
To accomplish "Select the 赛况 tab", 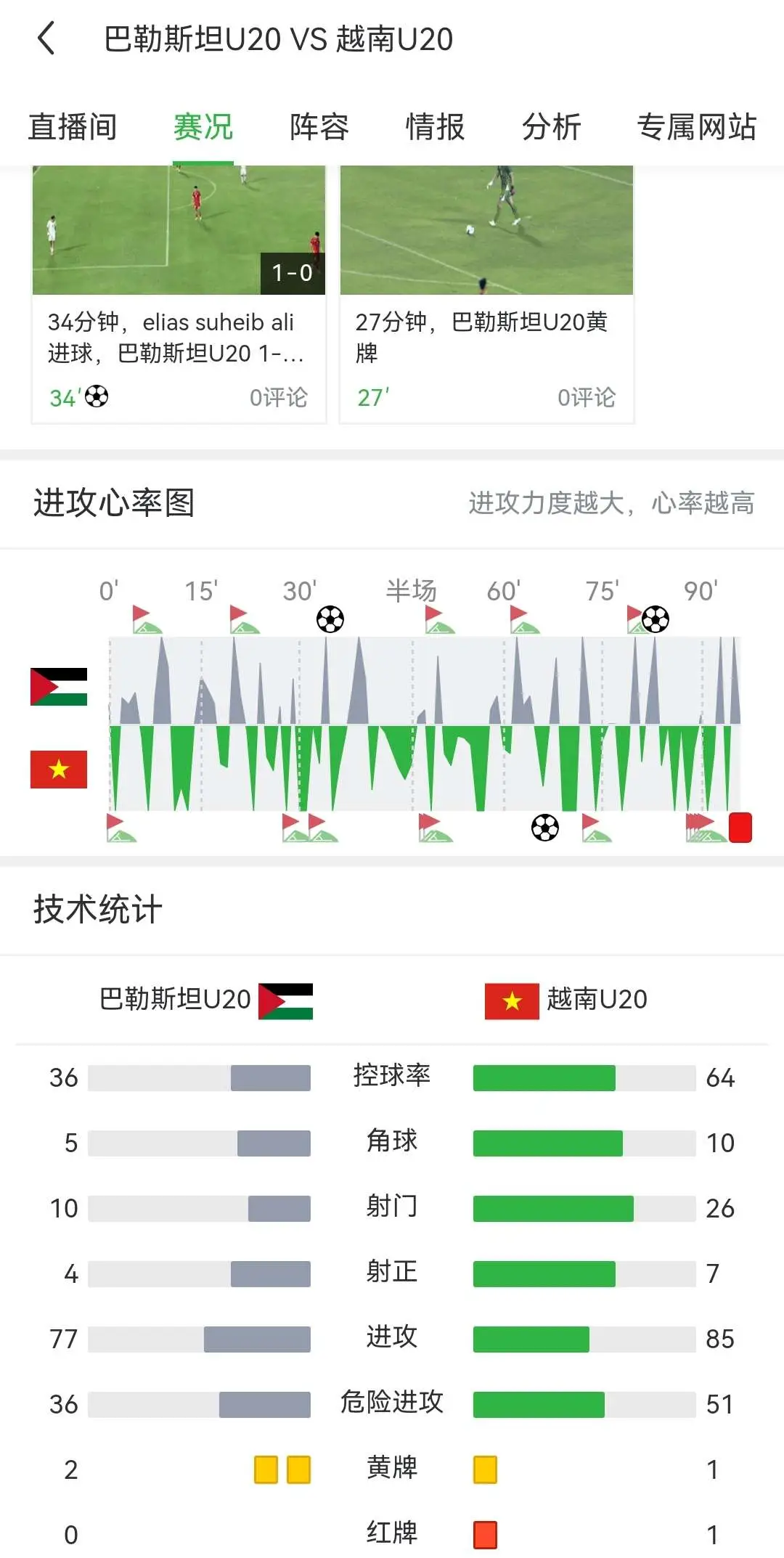I will click(x=203, y=127).
